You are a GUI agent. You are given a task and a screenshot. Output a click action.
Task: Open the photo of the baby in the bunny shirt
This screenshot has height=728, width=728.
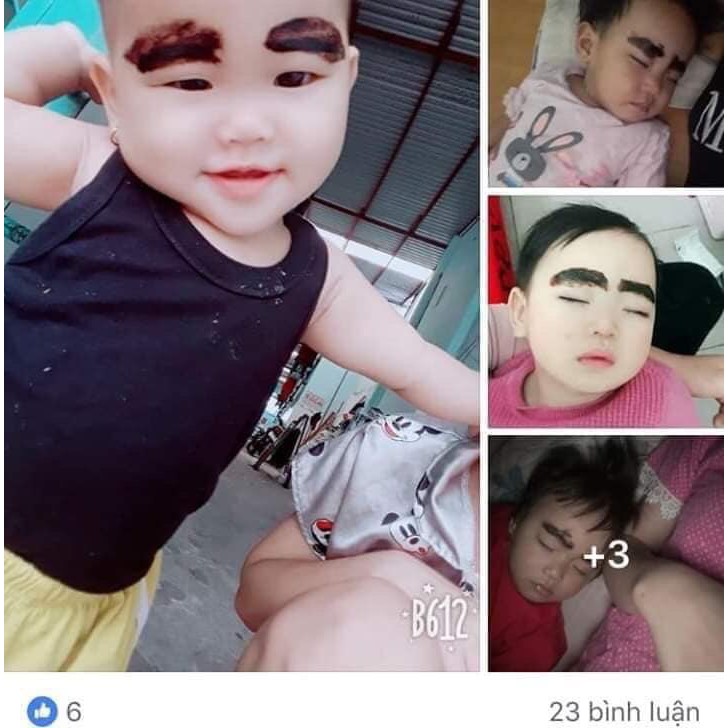point(605,93)
